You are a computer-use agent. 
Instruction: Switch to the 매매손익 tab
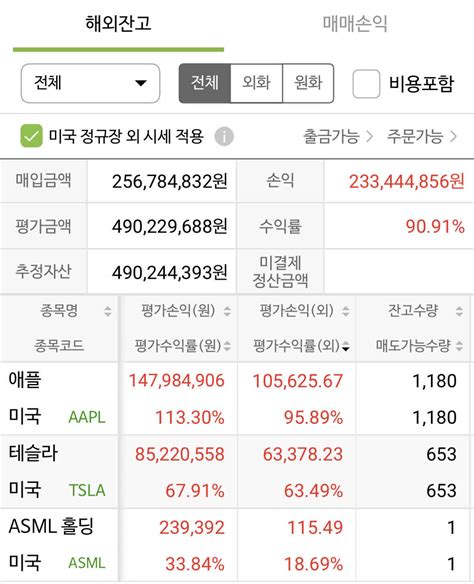(355, 24)
